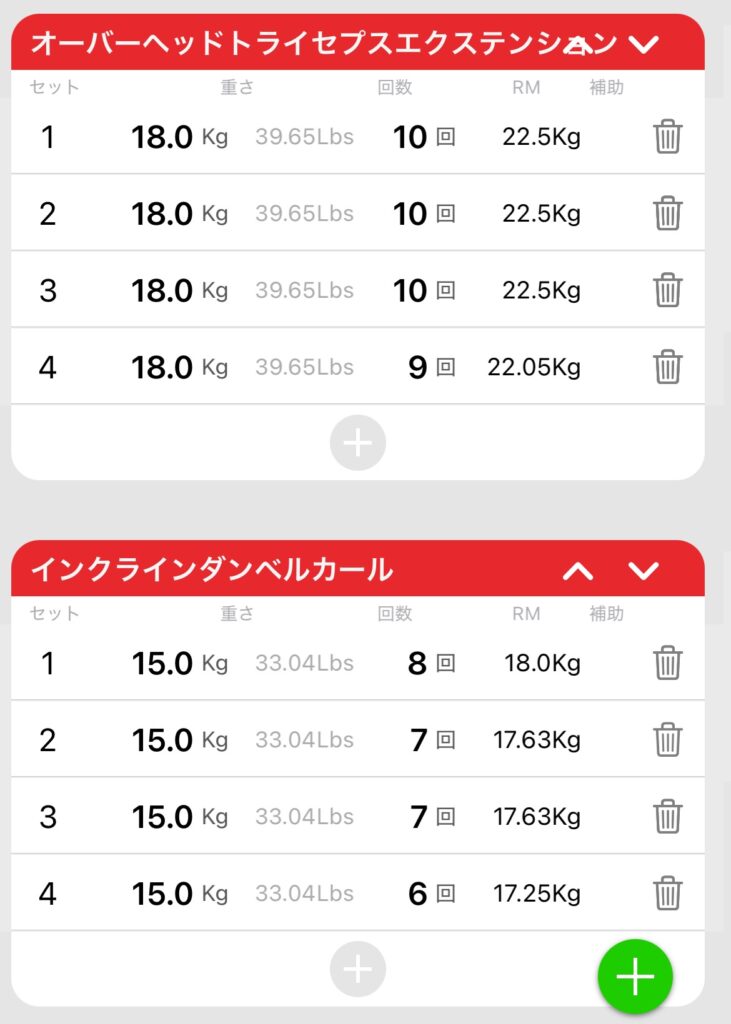Remove set 2 of オーバーヘッドトライセプスエクステンション
Viewport: 731px width, 1024px height.
point(667,214)
